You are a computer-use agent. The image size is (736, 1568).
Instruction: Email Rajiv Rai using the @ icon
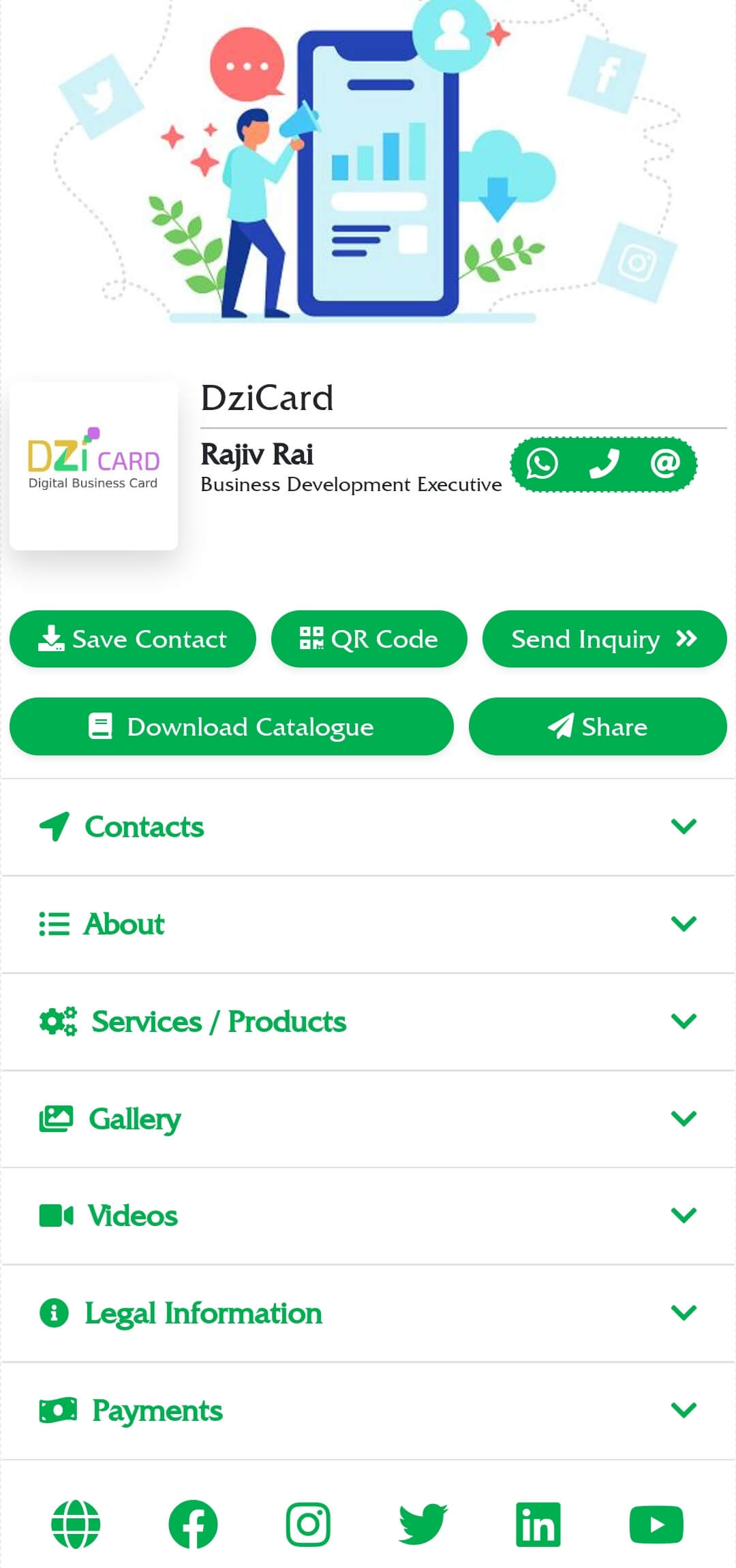click(x=665, y=464)
